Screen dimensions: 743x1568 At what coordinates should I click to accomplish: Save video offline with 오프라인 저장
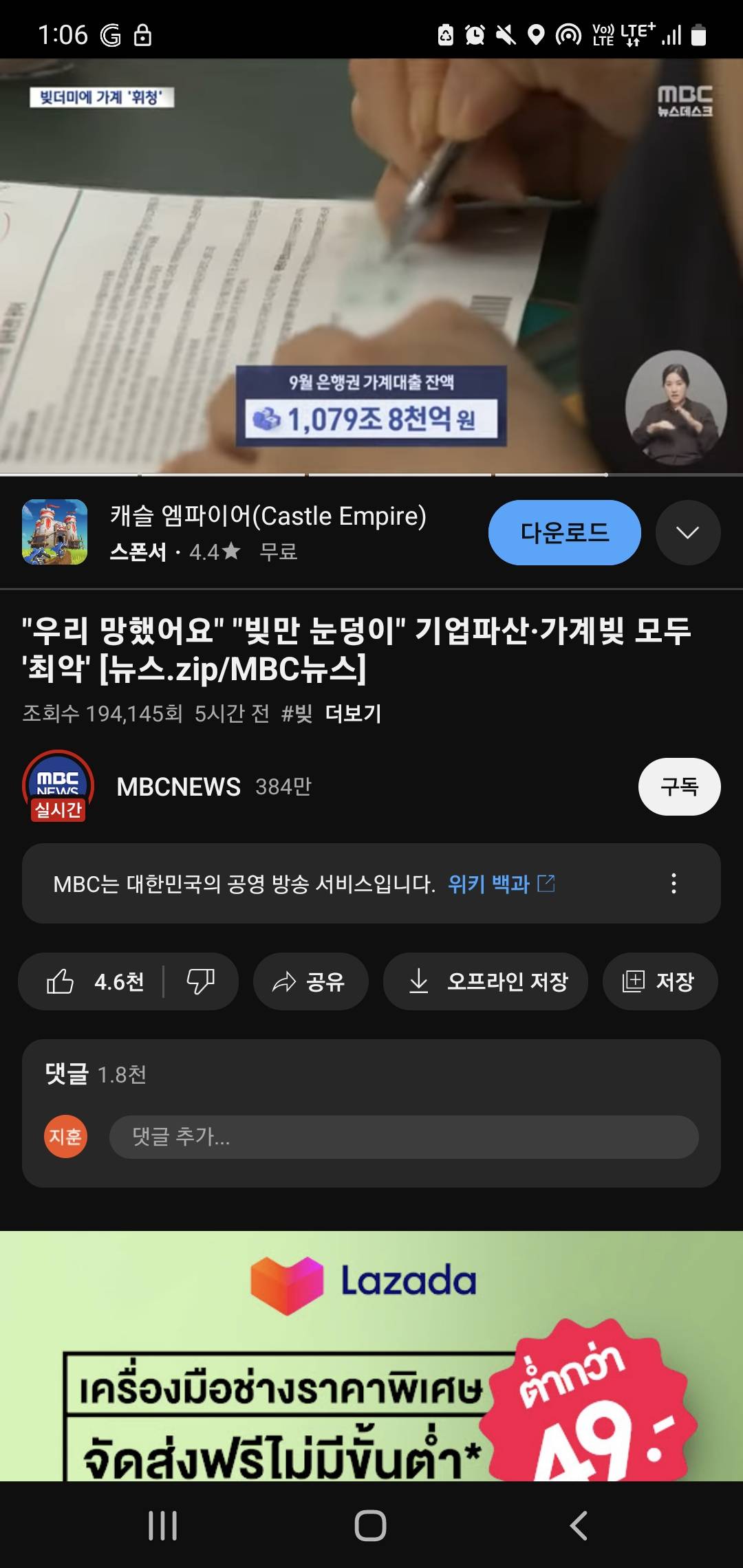pos(486,981)
